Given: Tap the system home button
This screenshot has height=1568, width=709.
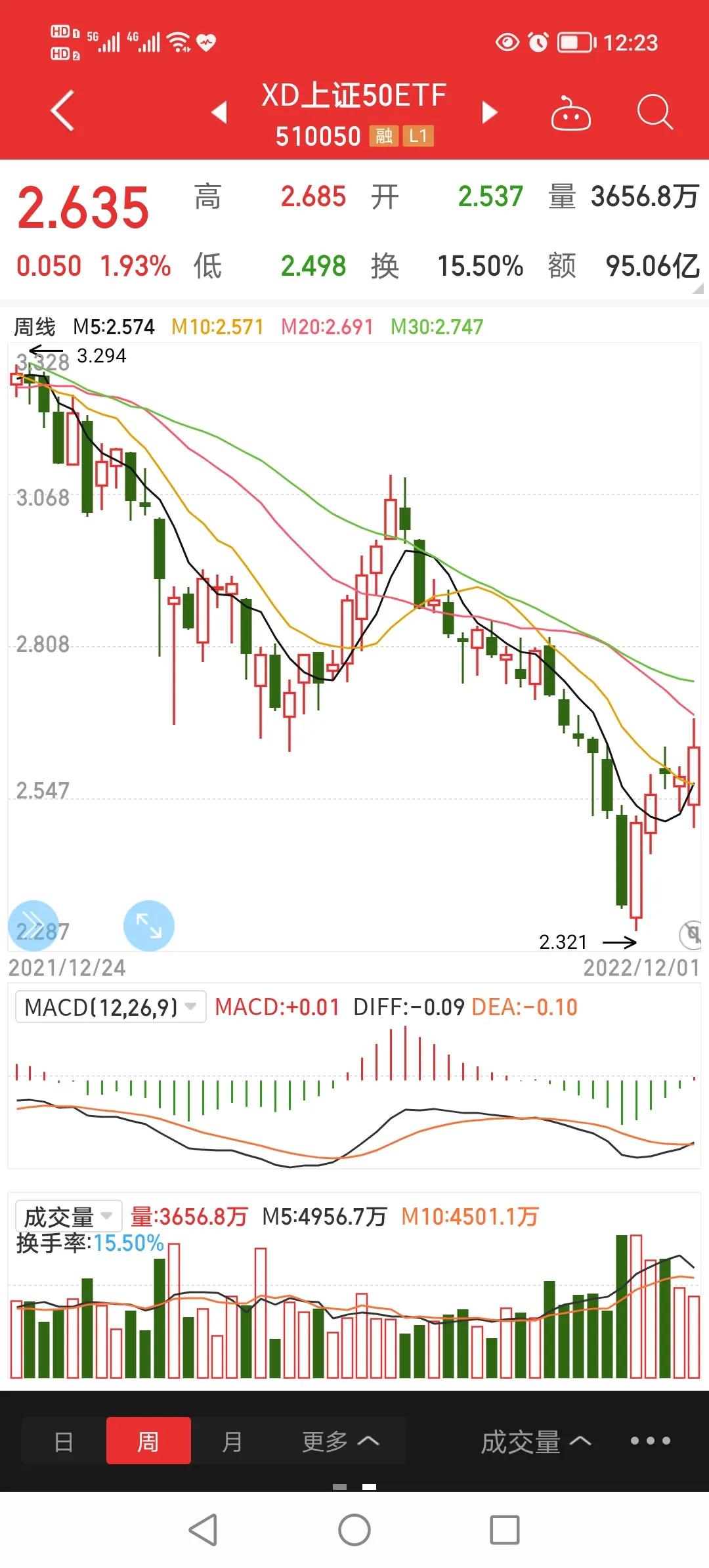Looking at the screenshot, I should [354, 1531].
